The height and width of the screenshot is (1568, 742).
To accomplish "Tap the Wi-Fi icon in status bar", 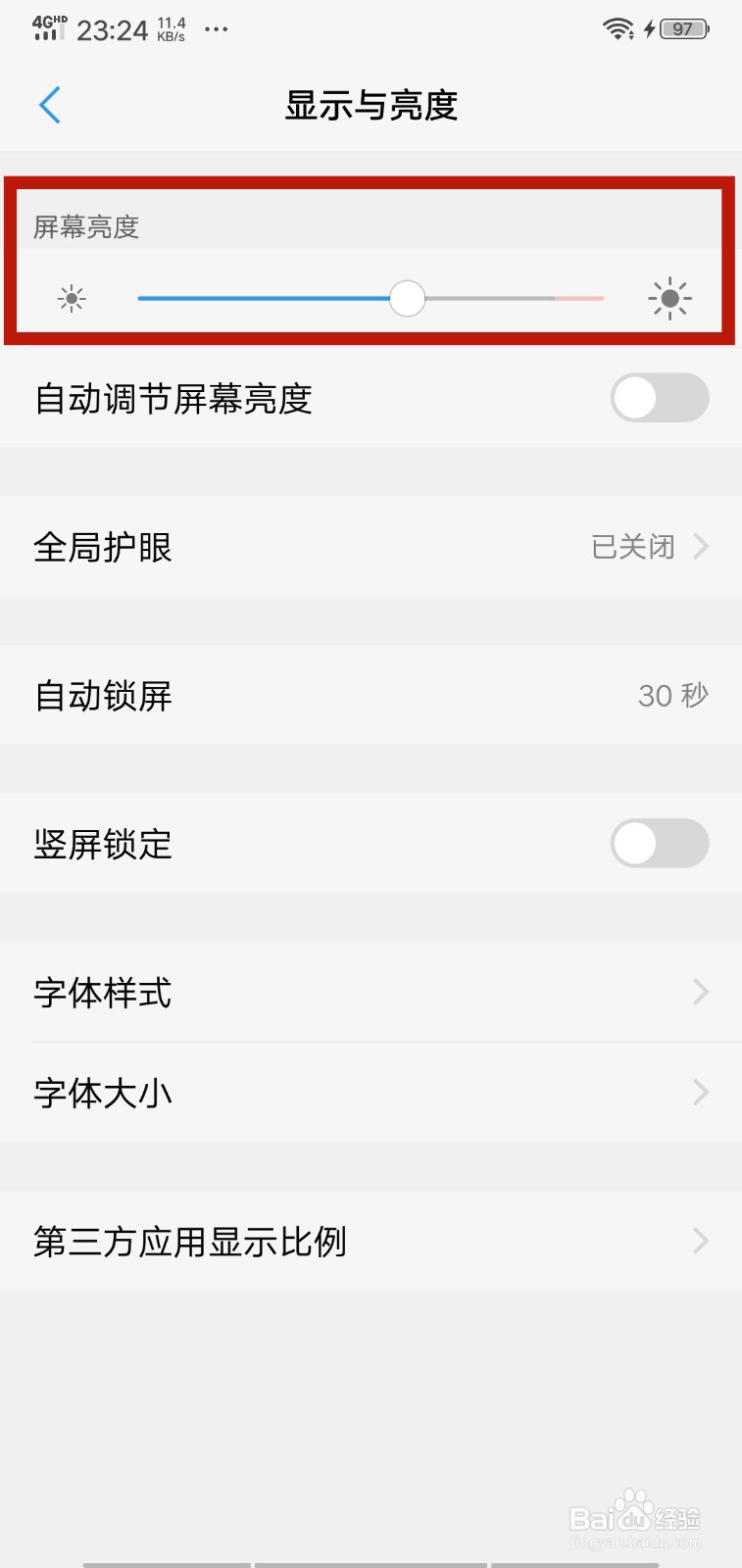I will point(617,28).
